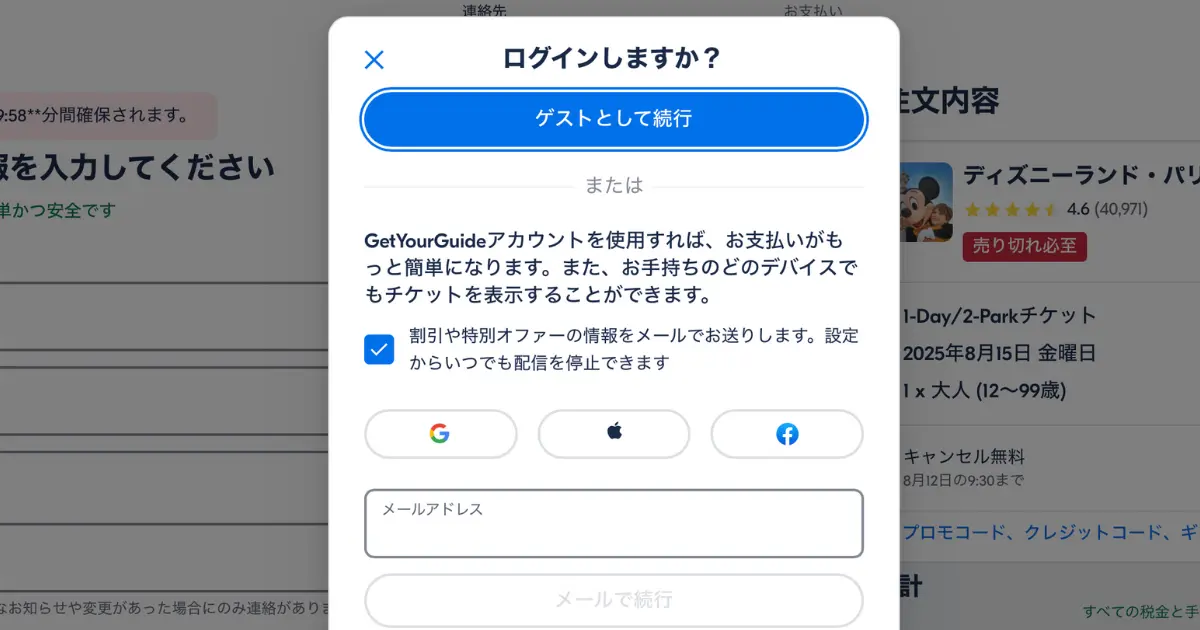This screenshot has width=1200, height=630.
Task: Sign in with Apple
Action: [x=614, y=434]
